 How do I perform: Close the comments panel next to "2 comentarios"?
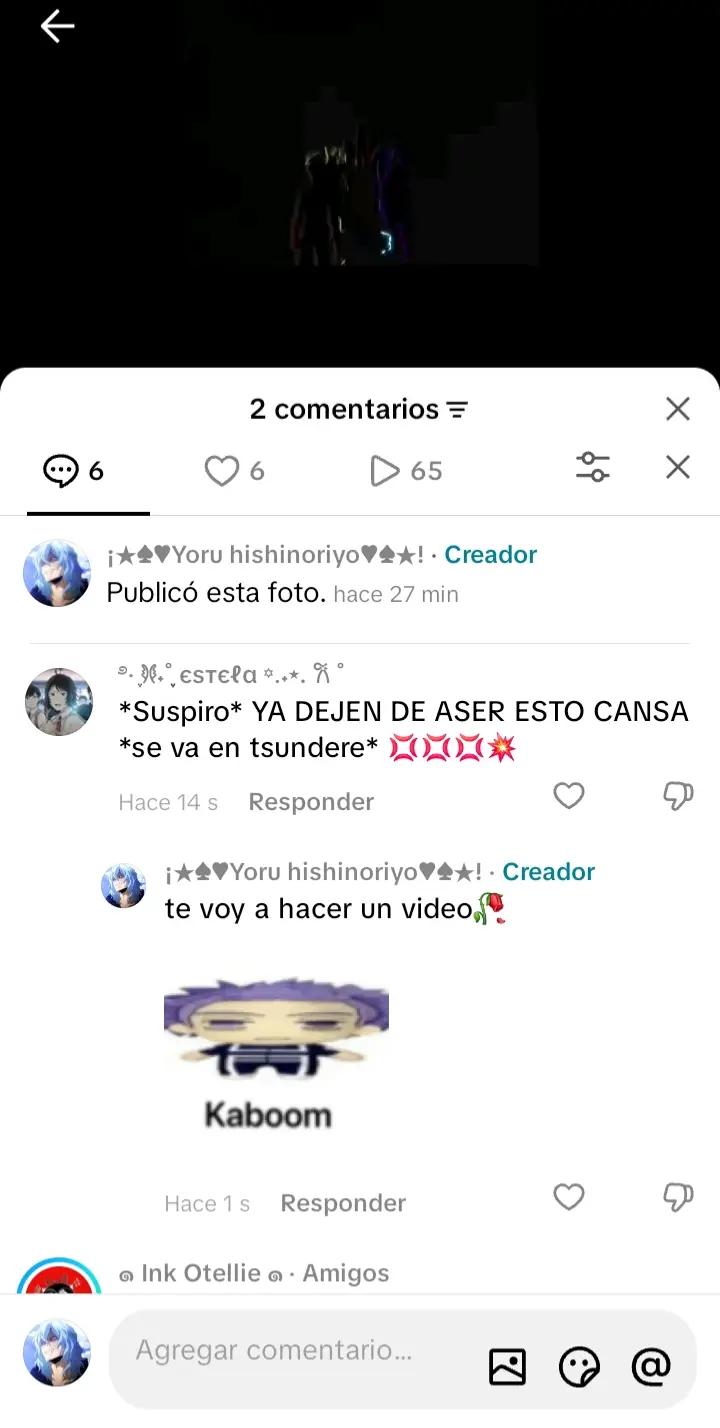tap(678, 408)
